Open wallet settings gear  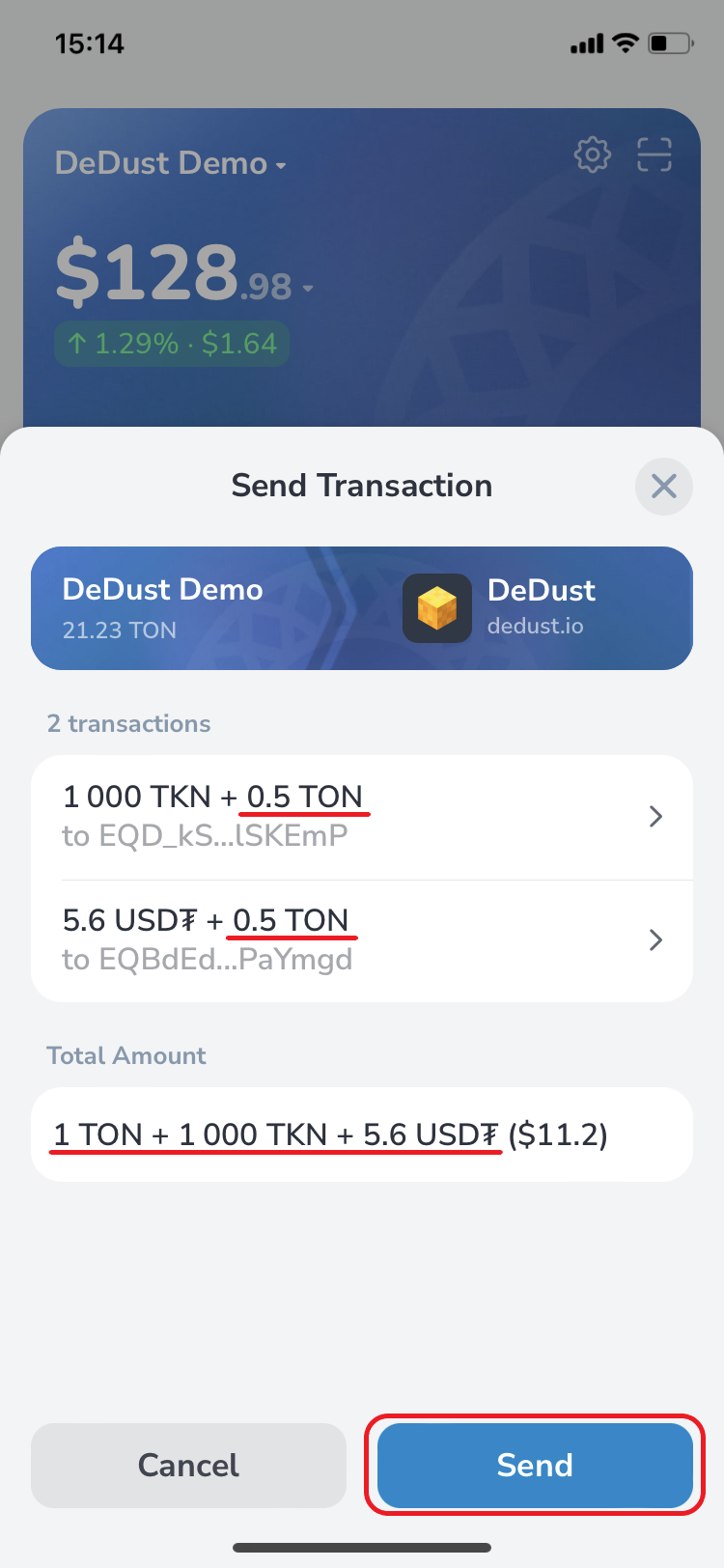[x=593, y=154]
